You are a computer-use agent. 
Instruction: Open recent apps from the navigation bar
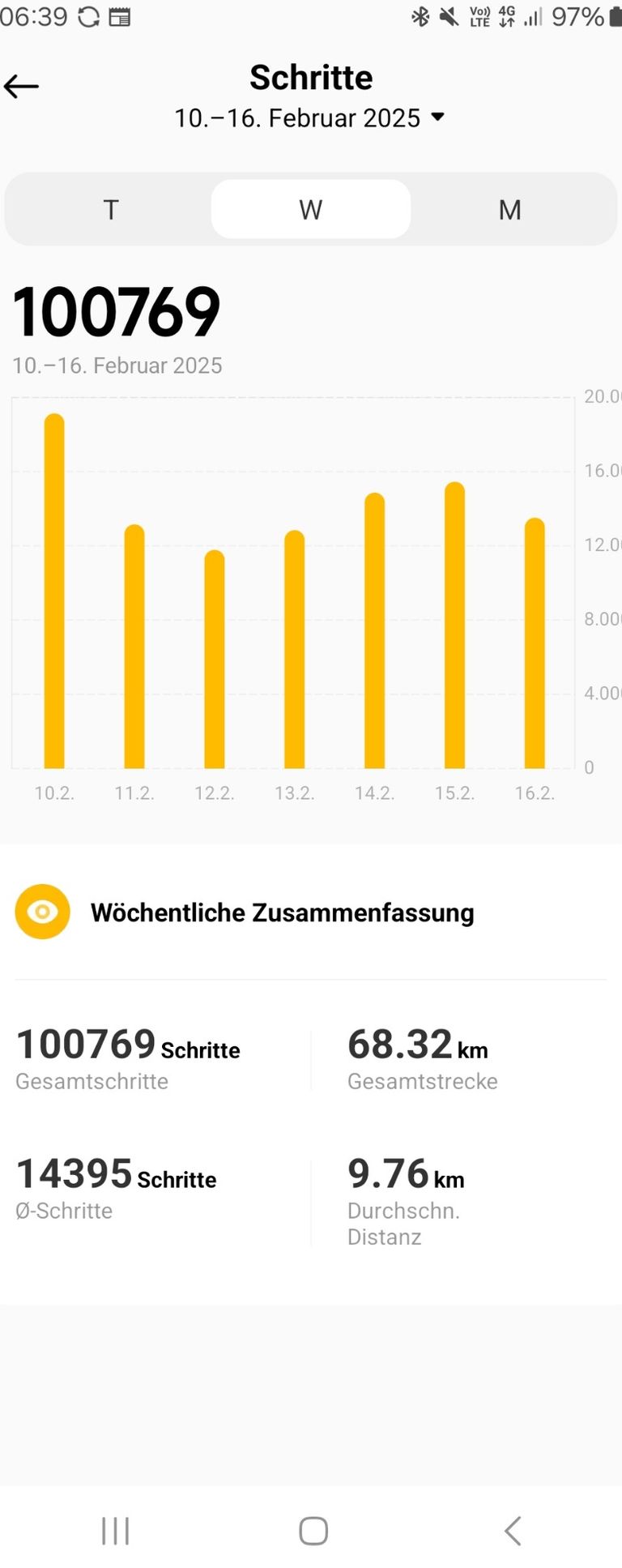[115, 1531]
